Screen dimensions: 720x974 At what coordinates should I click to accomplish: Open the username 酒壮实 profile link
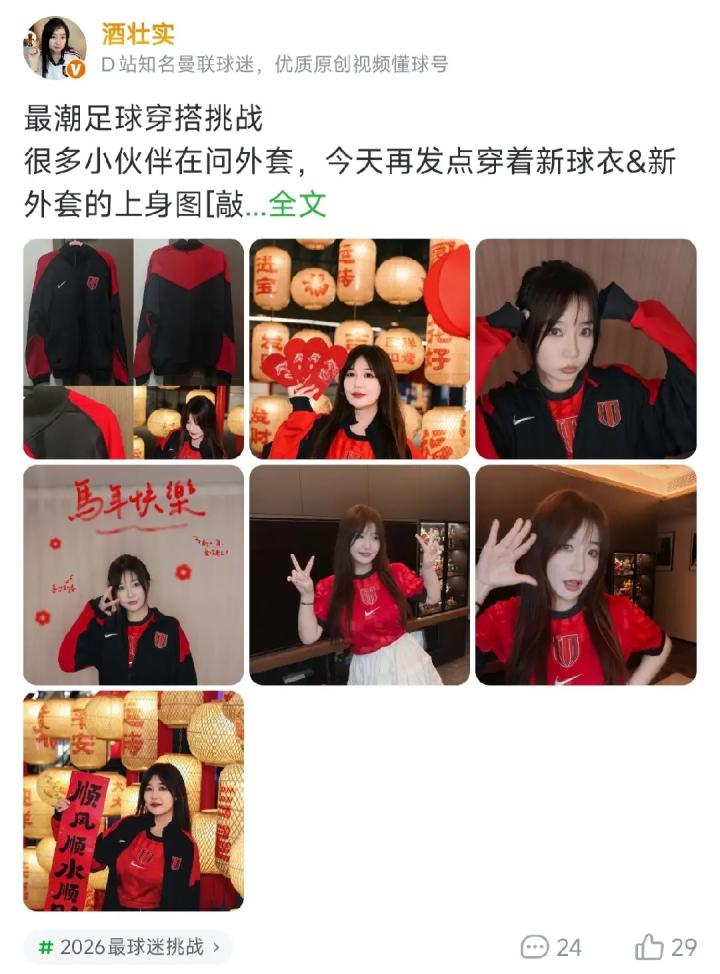tap(137, 33)
